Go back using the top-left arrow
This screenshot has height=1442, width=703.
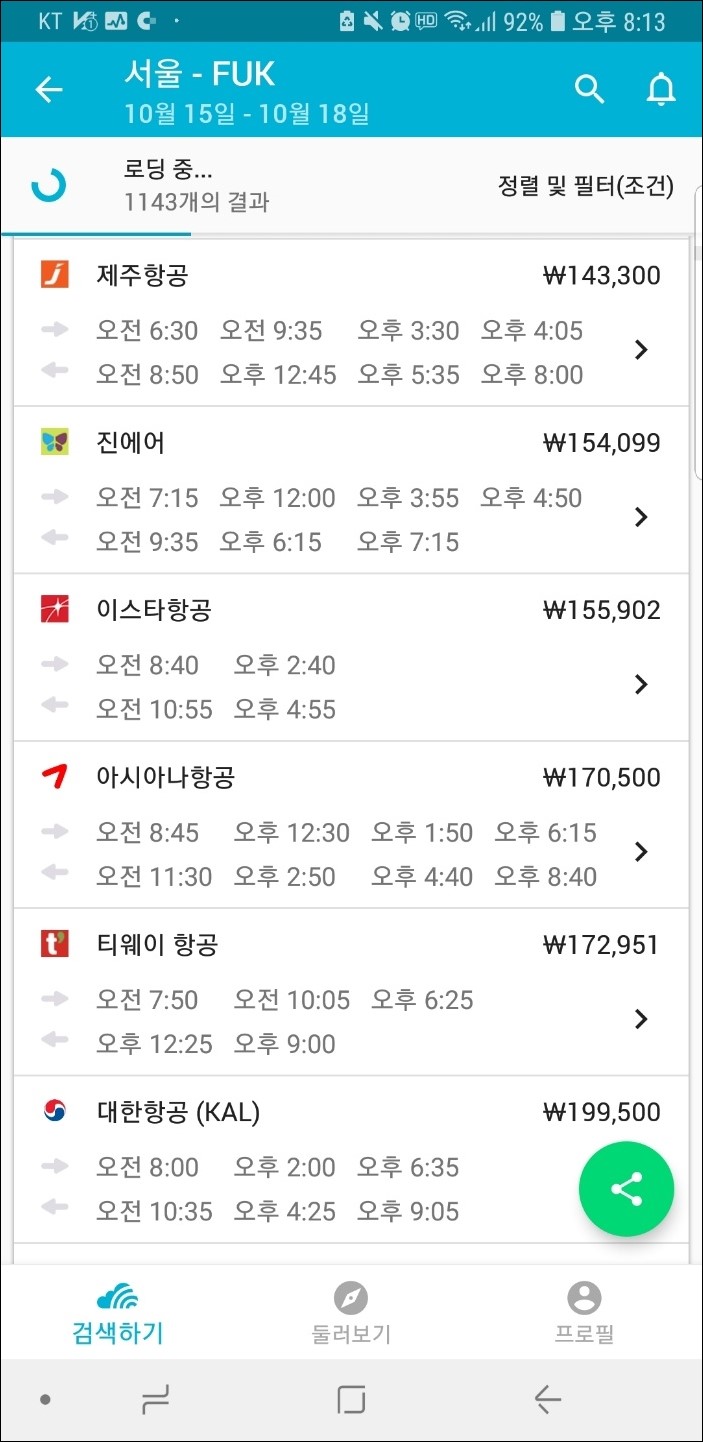pyautogui.click(x=48, y=90)
